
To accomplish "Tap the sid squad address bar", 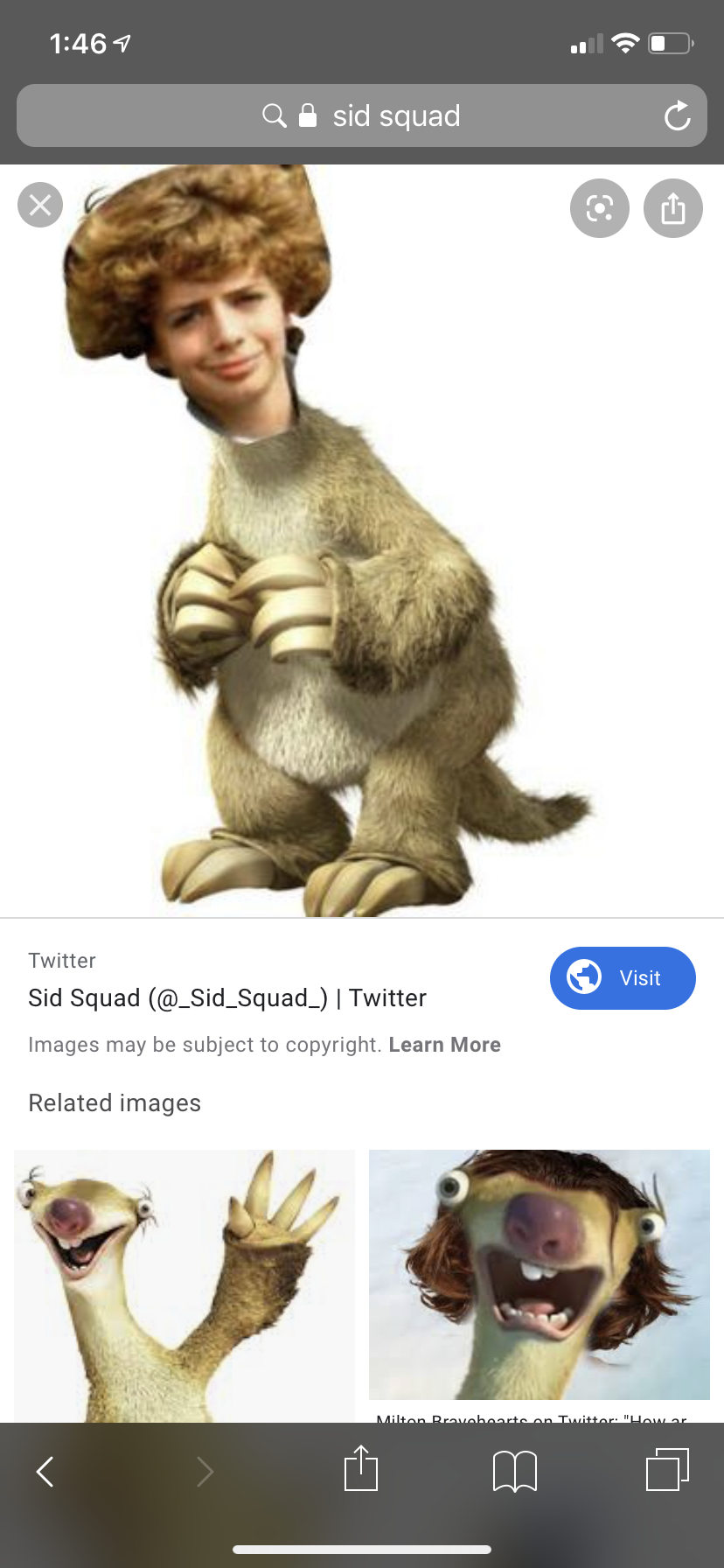I will (362, 115).
